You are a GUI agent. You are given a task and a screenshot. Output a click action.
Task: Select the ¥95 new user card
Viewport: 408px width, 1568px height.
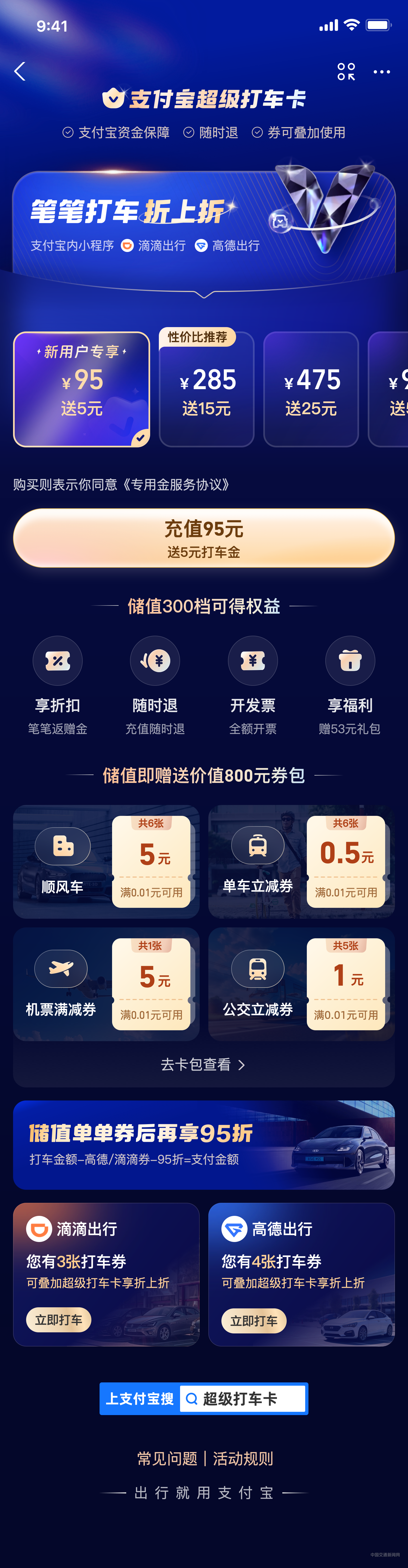[82, 389]
